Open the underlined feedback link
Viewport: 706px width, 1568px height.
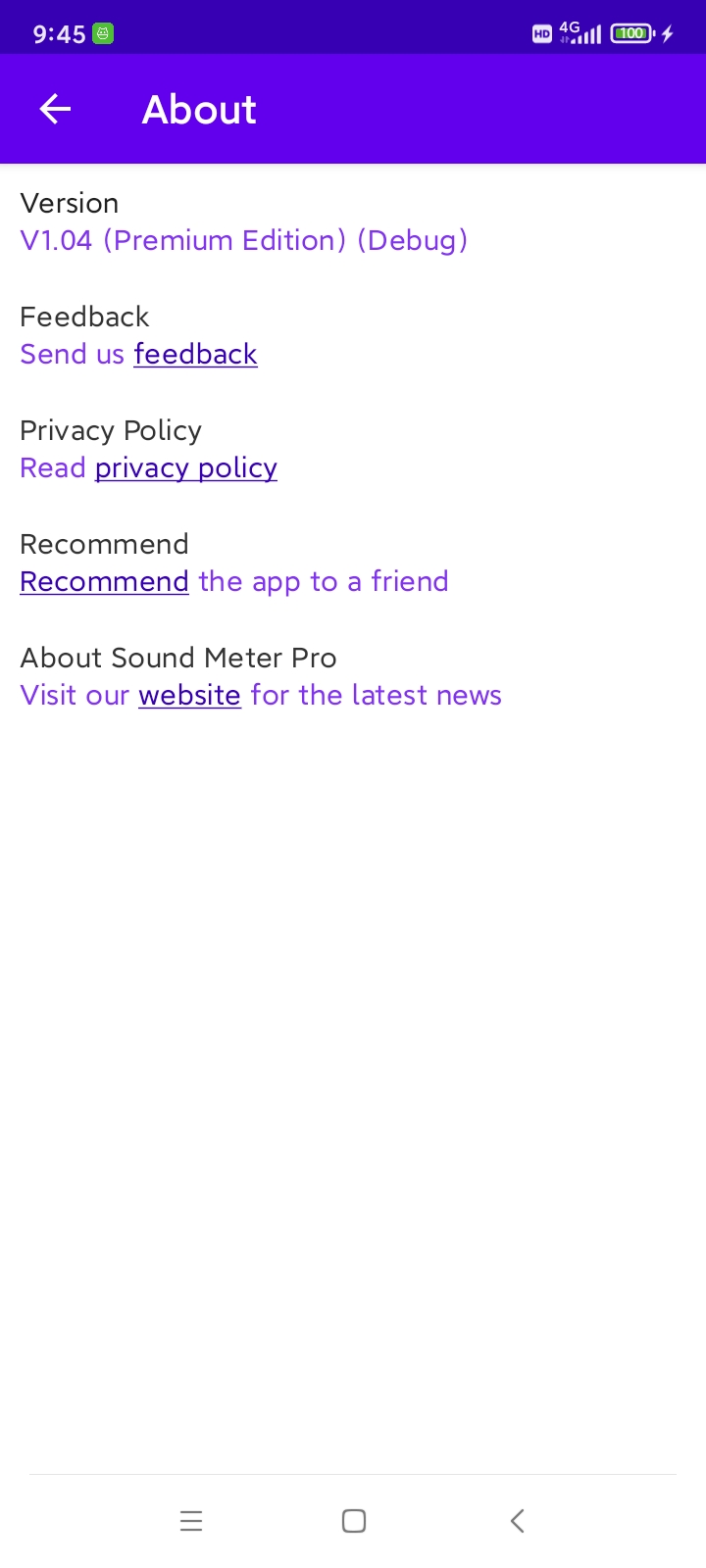pyautogui.click(x=195, y=354)
